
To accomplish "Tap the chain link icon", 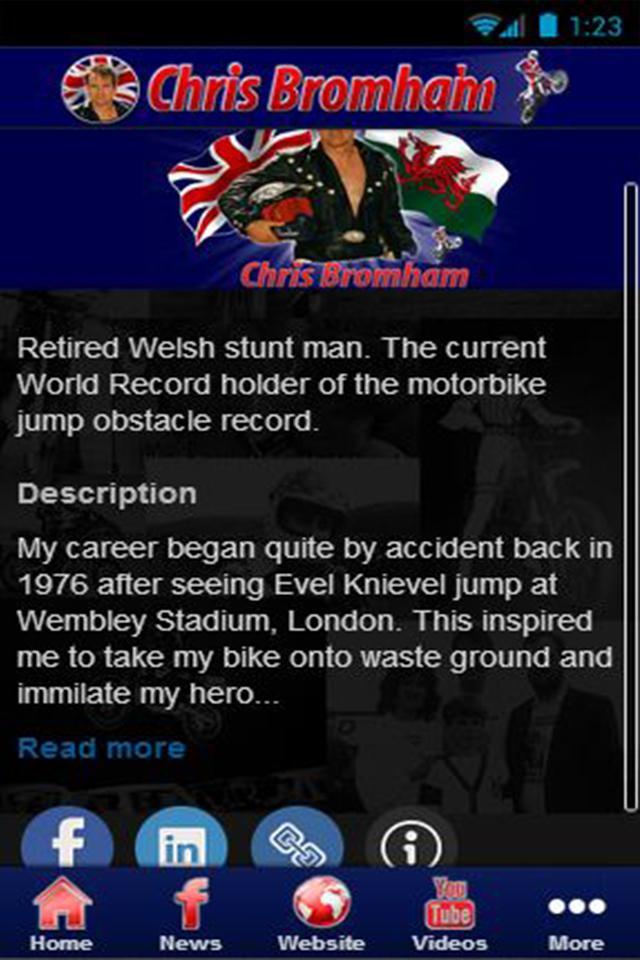I will (x=297, y=841).
